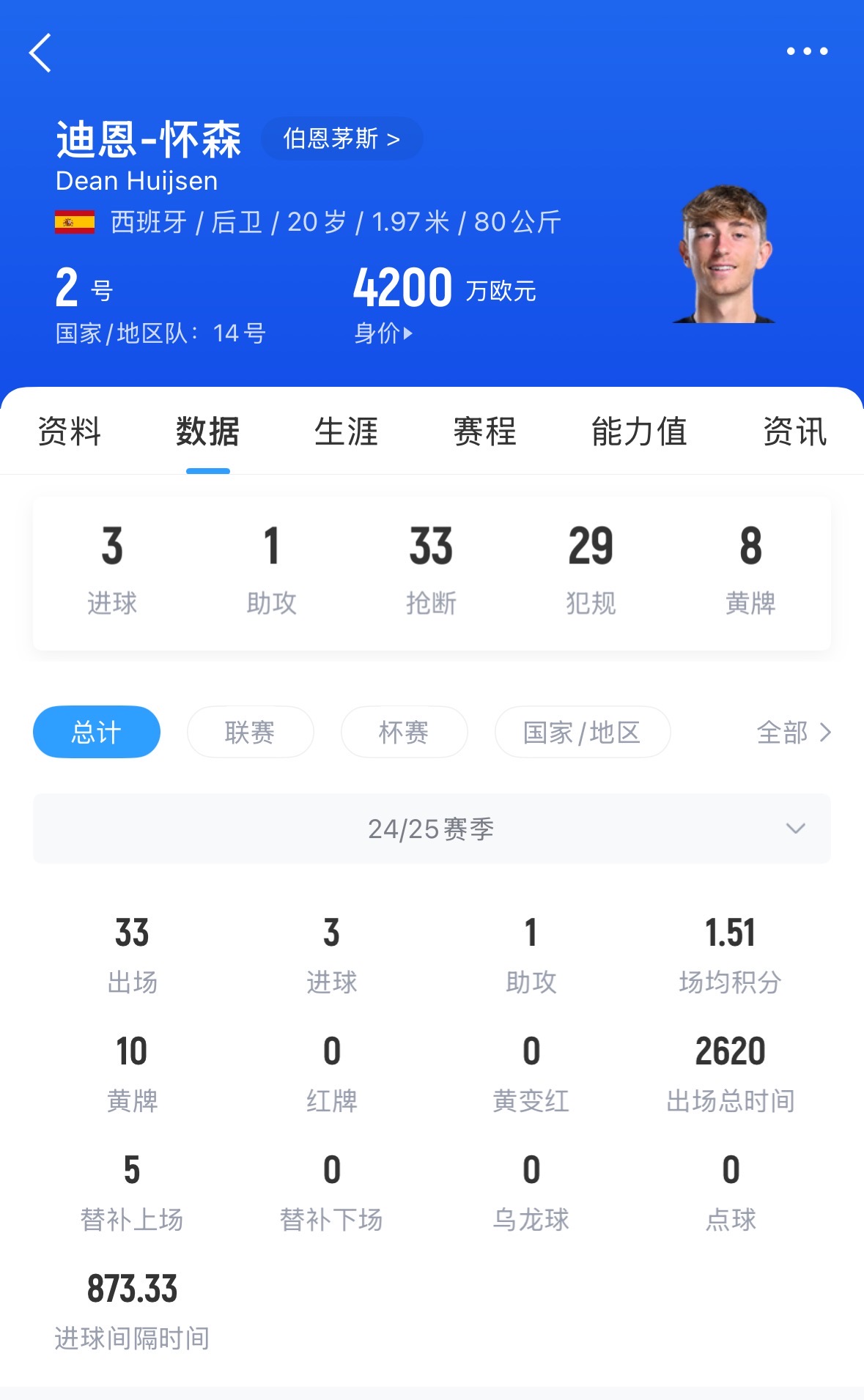This screenshot has height=1400, width=864.
Task: Go to the 能力值 tab
Action: [x=639, y=432]
